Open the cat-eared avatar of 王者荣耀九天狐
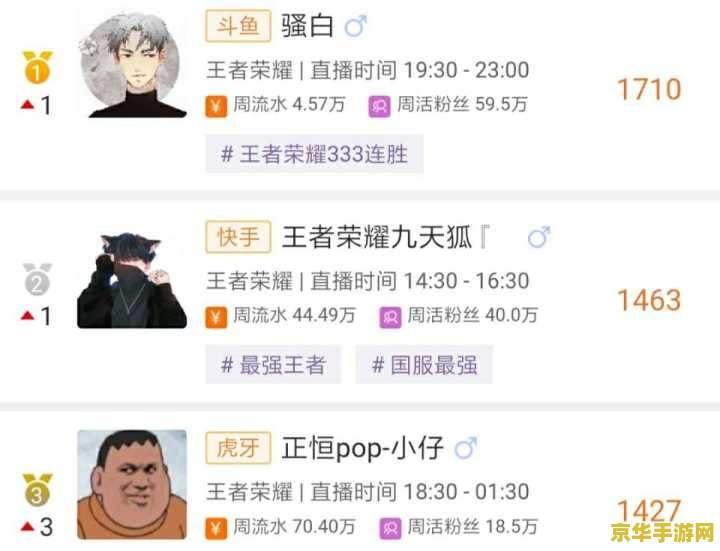Image resolution: width=720 pixels, height=551 pixels. (132, 278)
